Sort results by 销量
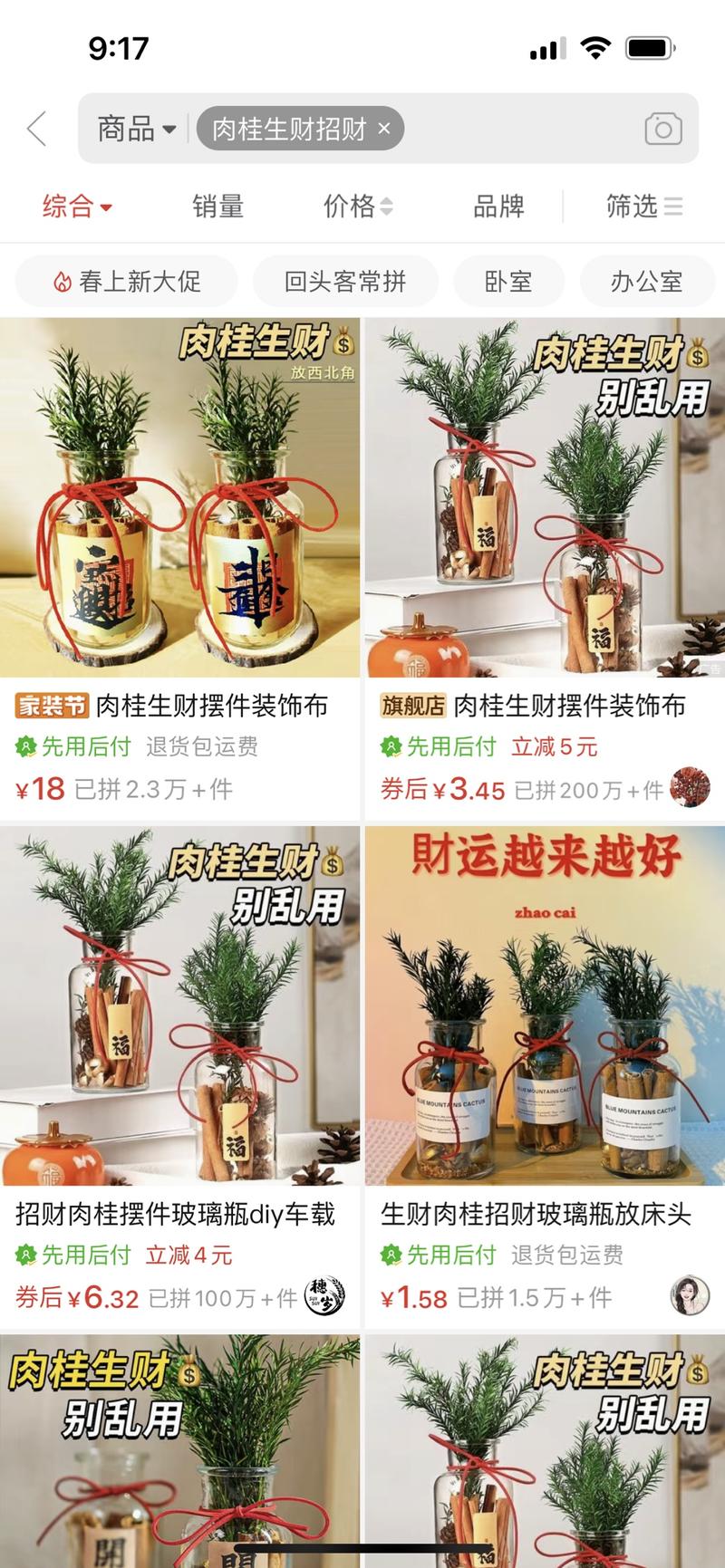 coord(217,207)
